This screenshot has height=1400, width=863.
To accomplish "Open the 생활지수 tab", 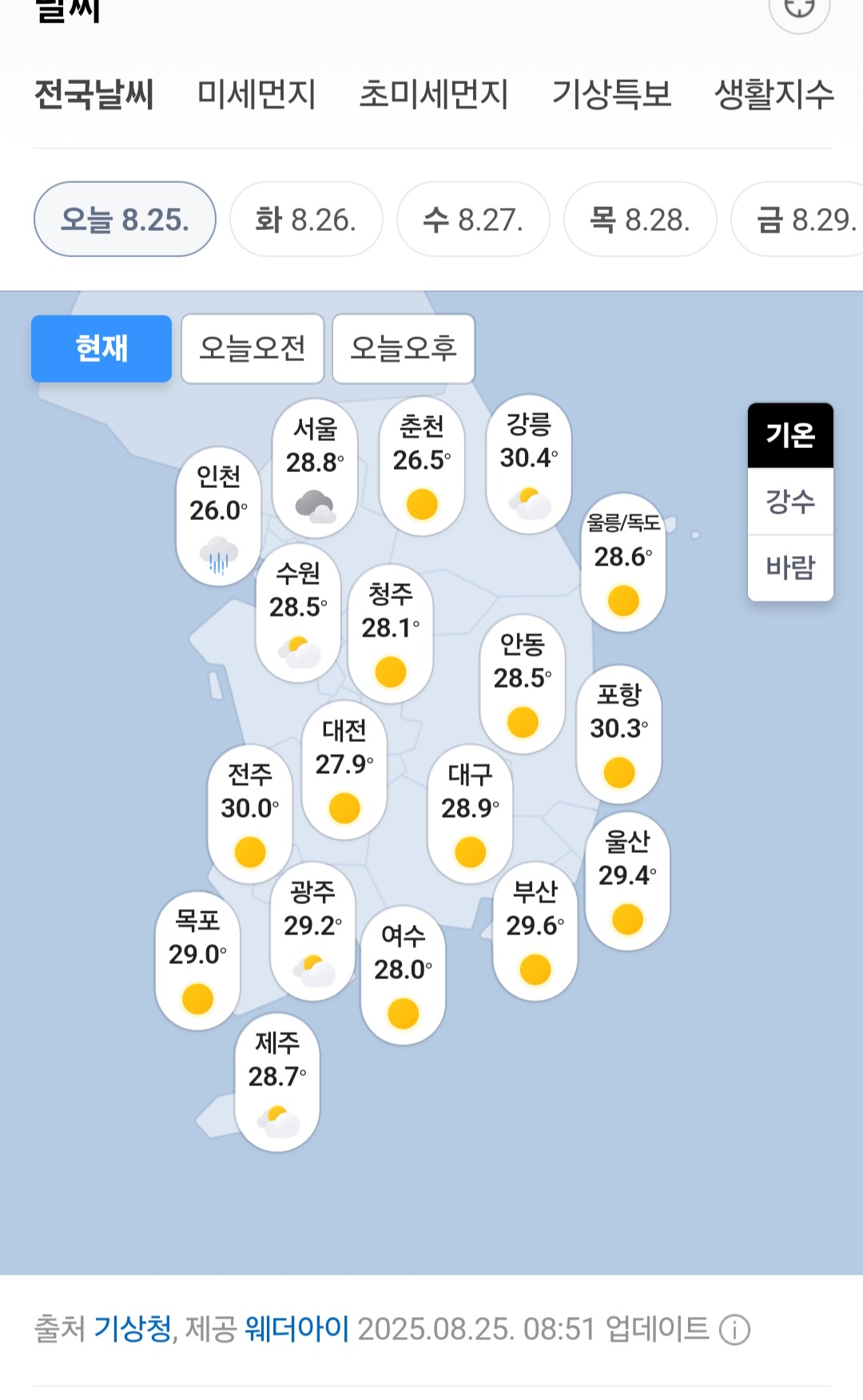I will click(x=774, y=94).
